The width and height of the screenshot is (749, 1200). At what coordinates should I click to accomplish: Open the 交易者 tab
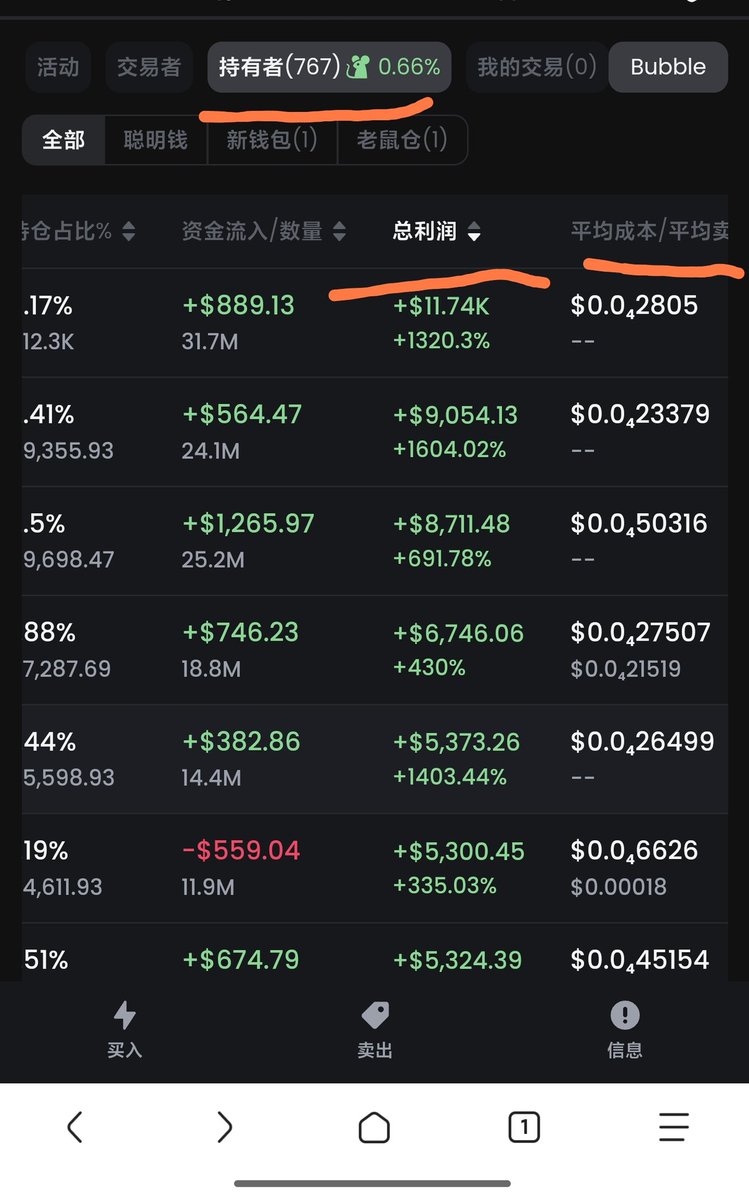148,67
